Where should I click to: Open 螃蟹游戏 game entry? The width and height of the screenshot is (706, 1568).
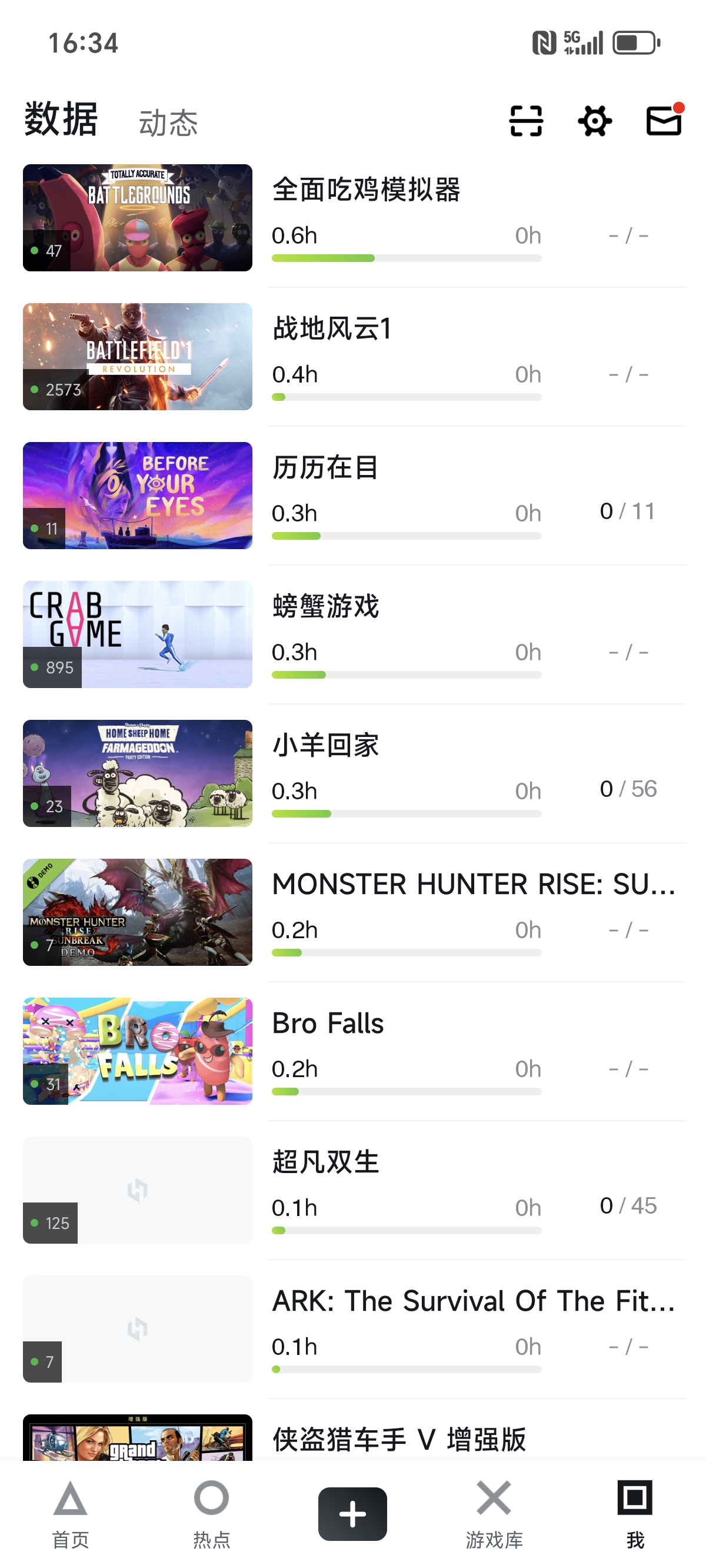325,606
